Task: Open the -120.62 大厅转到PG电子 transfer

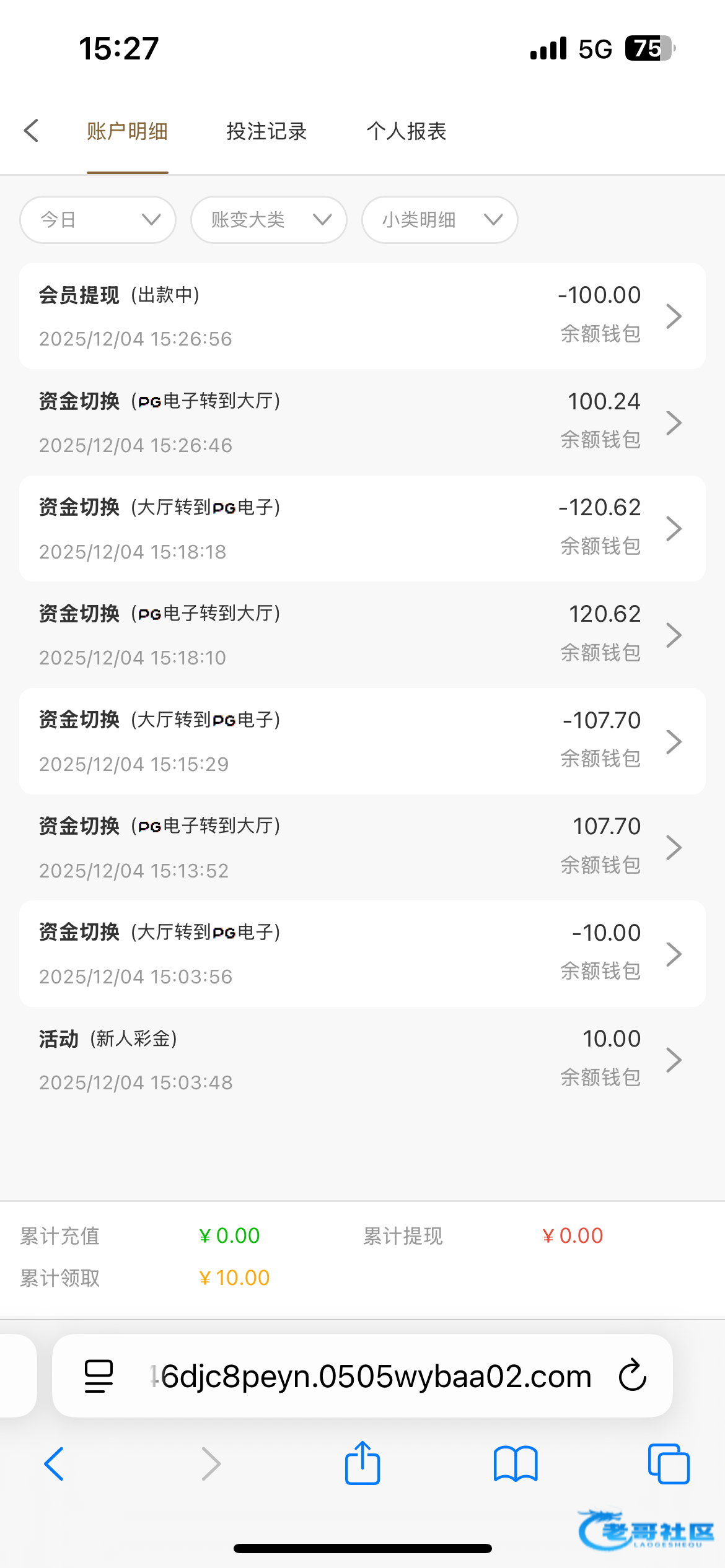Action: pos(362,529)
